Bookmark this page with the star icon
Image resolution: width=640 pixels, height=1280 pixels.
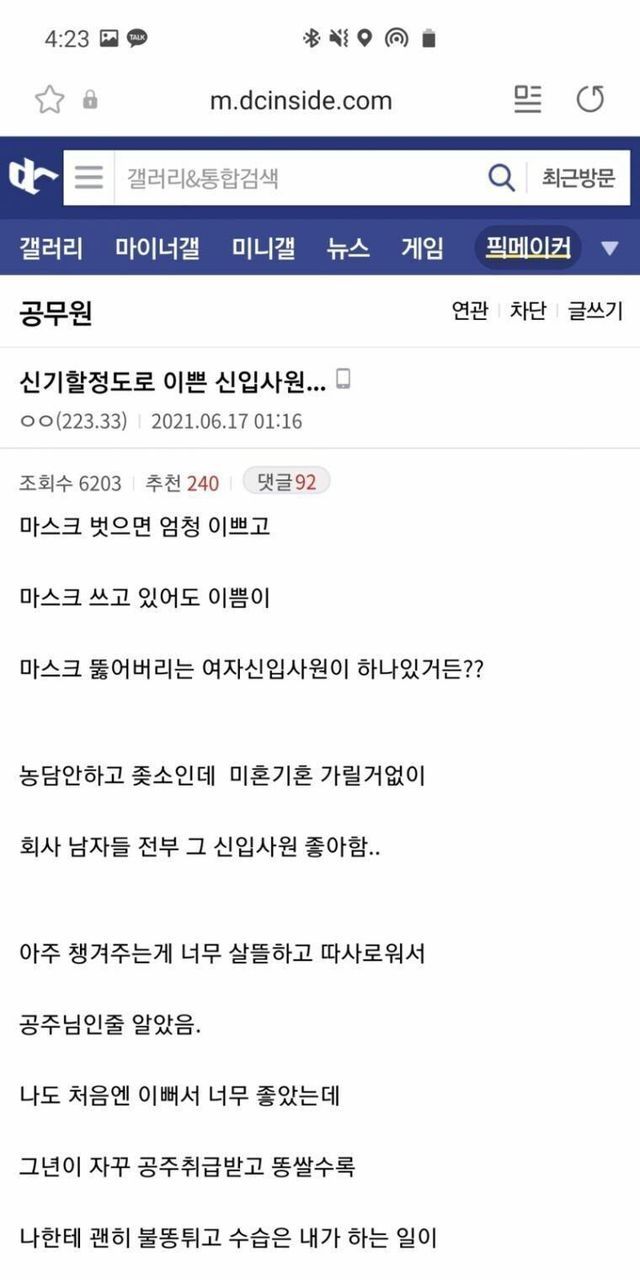(49, 99)
